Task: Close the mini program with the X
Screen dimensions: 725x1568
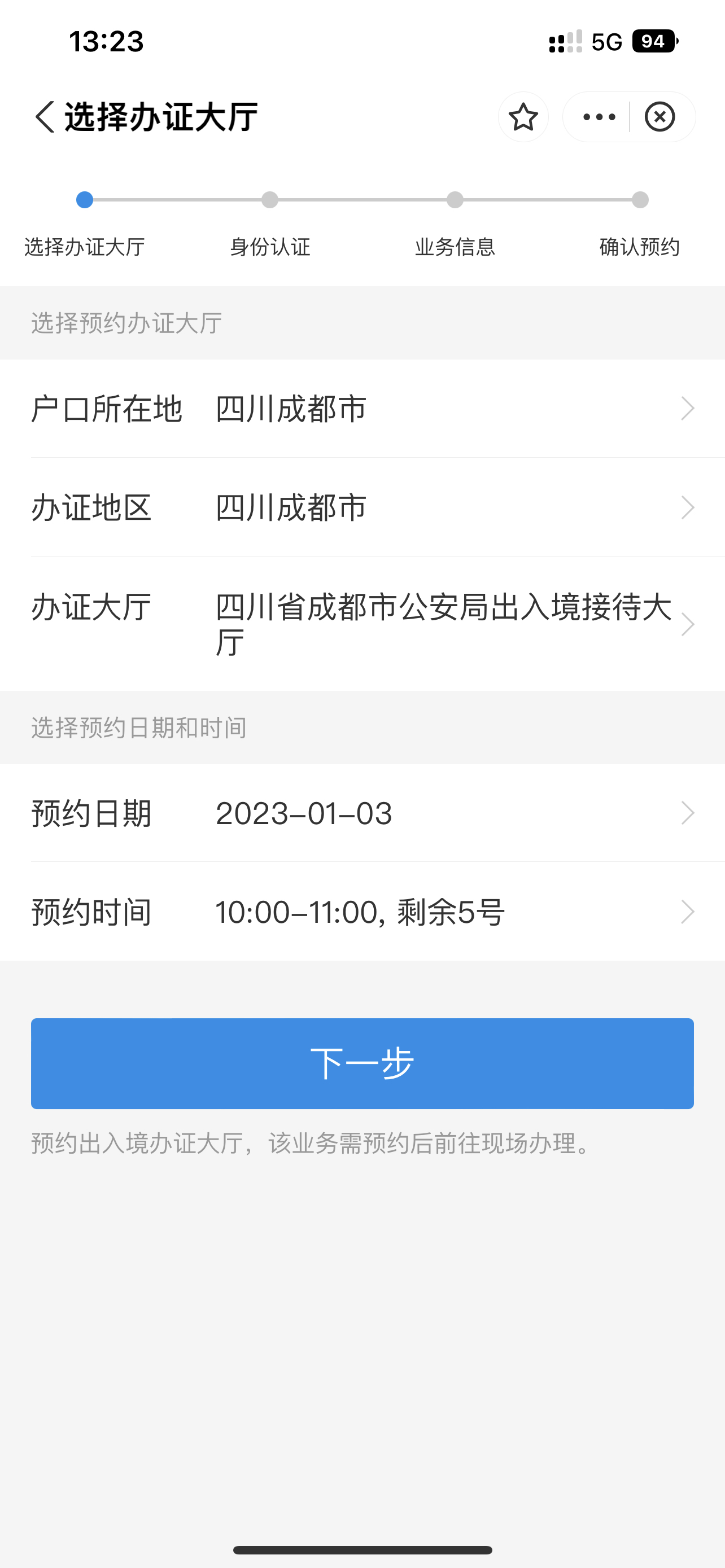Action: click(660, 117)
